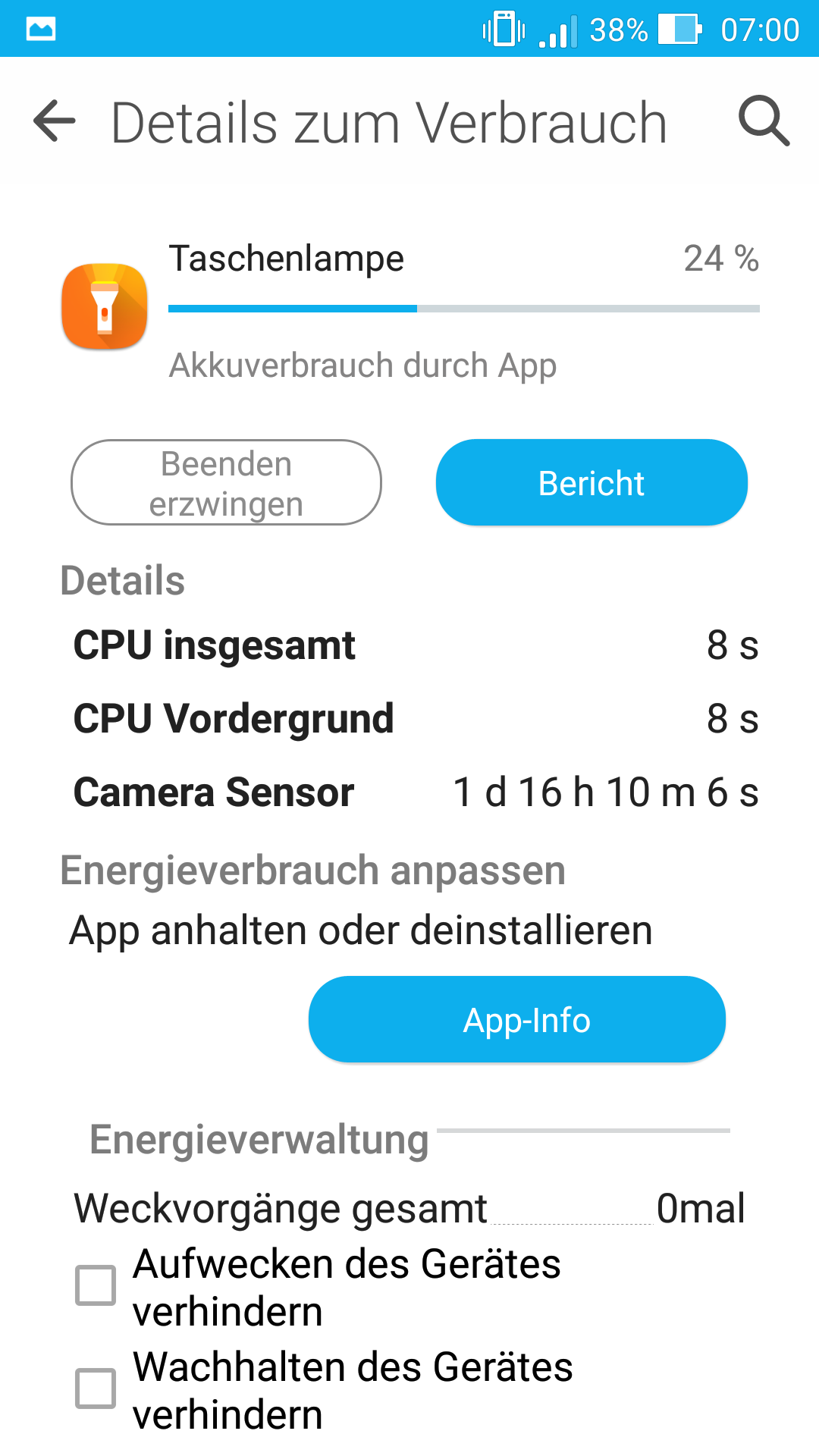Tap the Beenden erzwingen button

coord(226,483)
